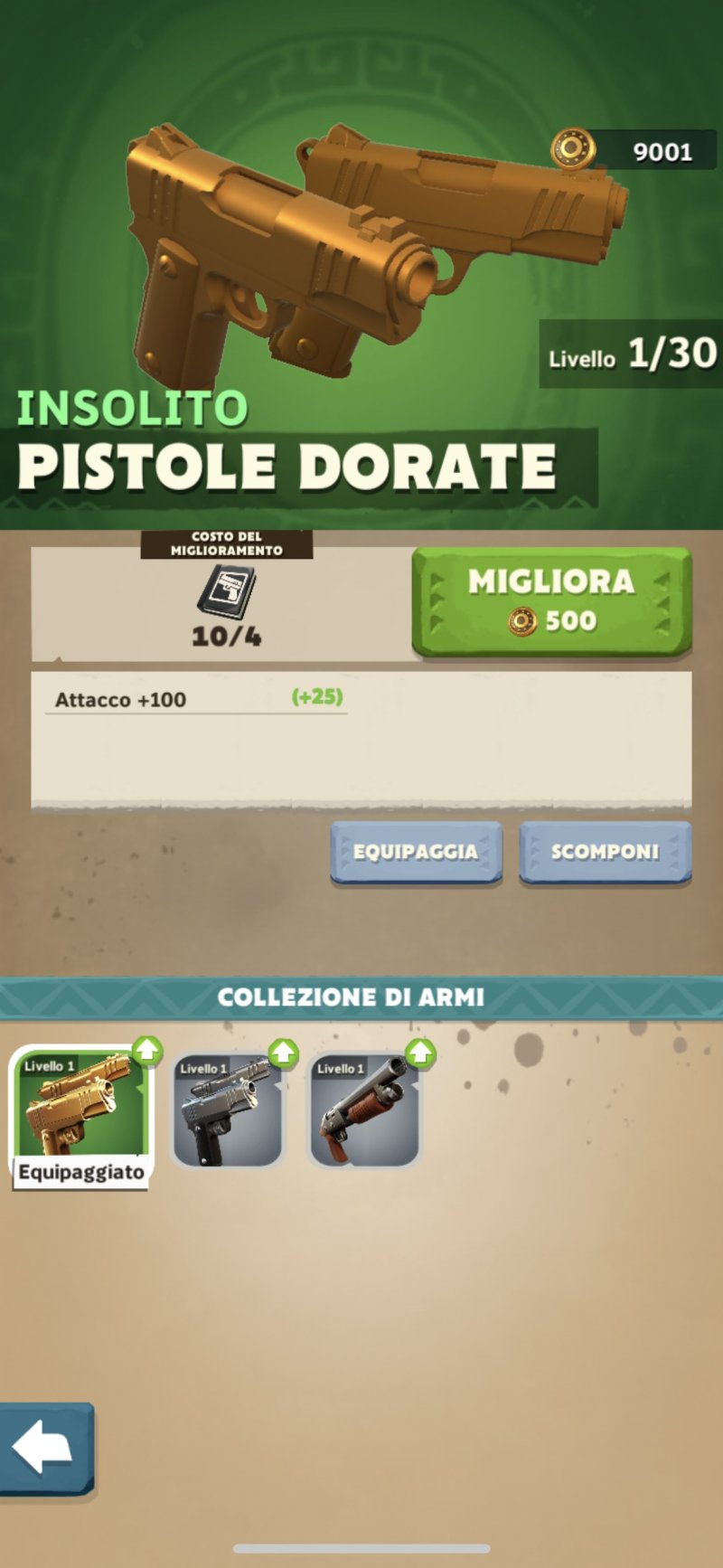Tap the Equipaggia button
The height and width of the screenshot is (1568, 723).
click(x=416, y=852)
